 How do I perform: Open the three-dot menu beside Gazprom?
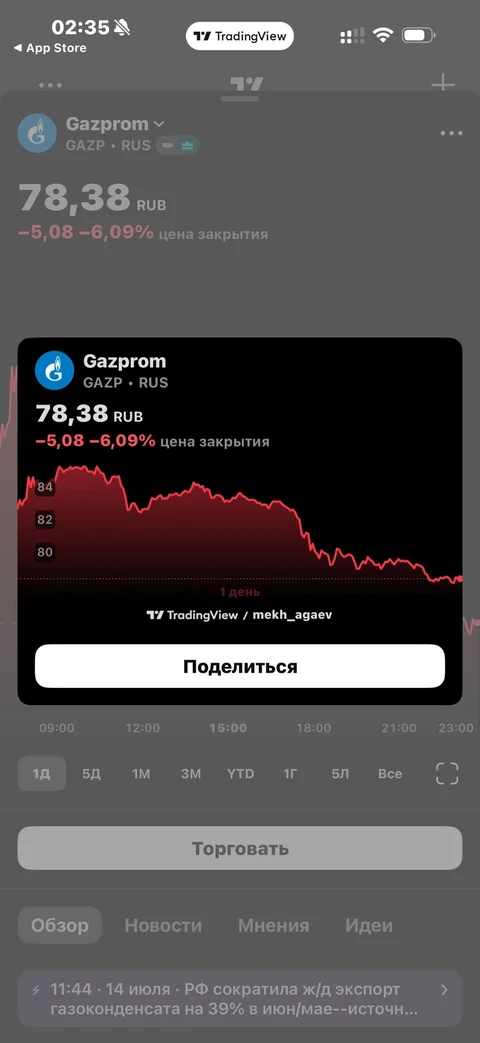[451, 134]
